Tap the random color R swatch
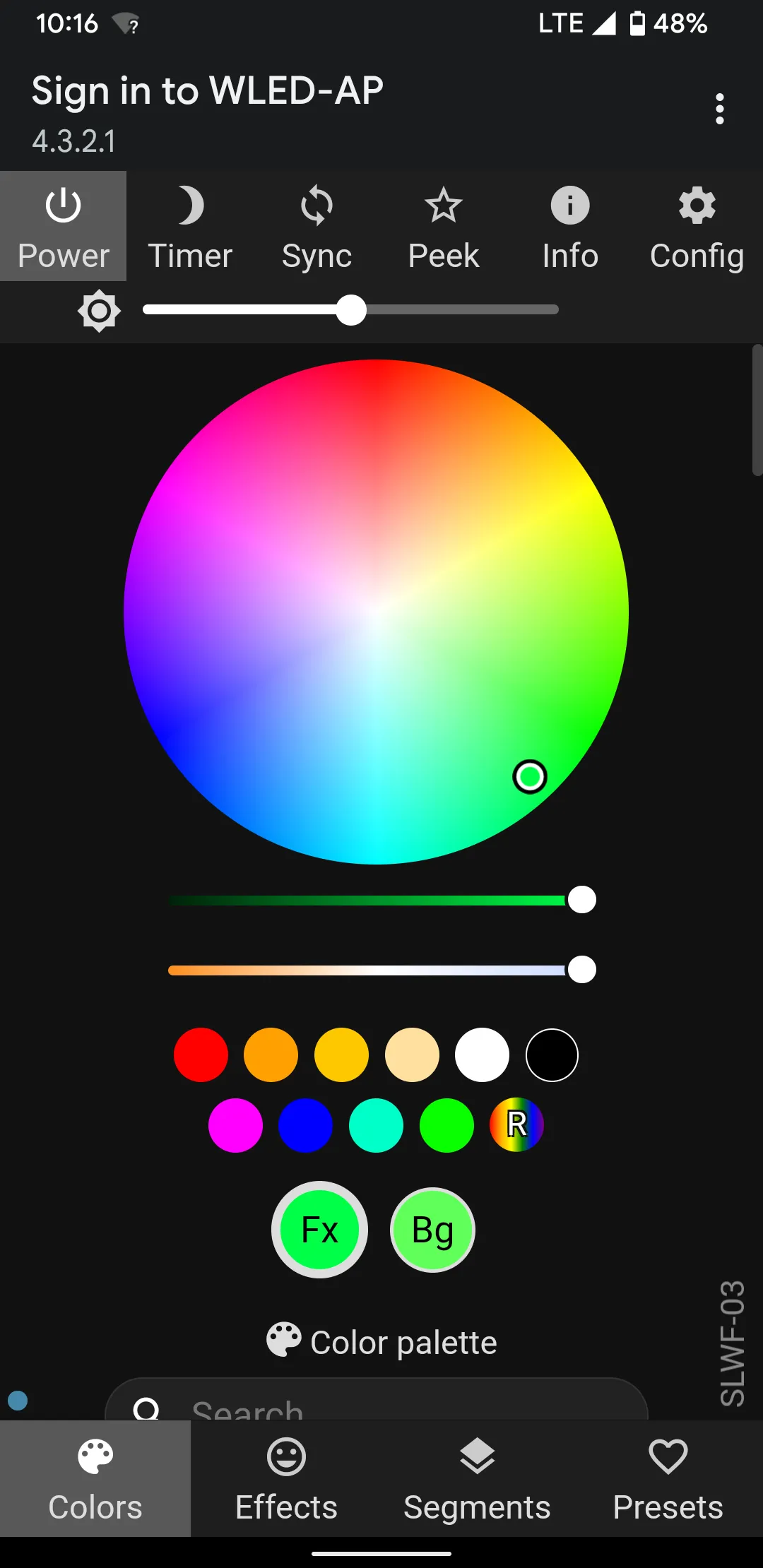This screenshot has height=1568, width=763. pos(516,1125)
